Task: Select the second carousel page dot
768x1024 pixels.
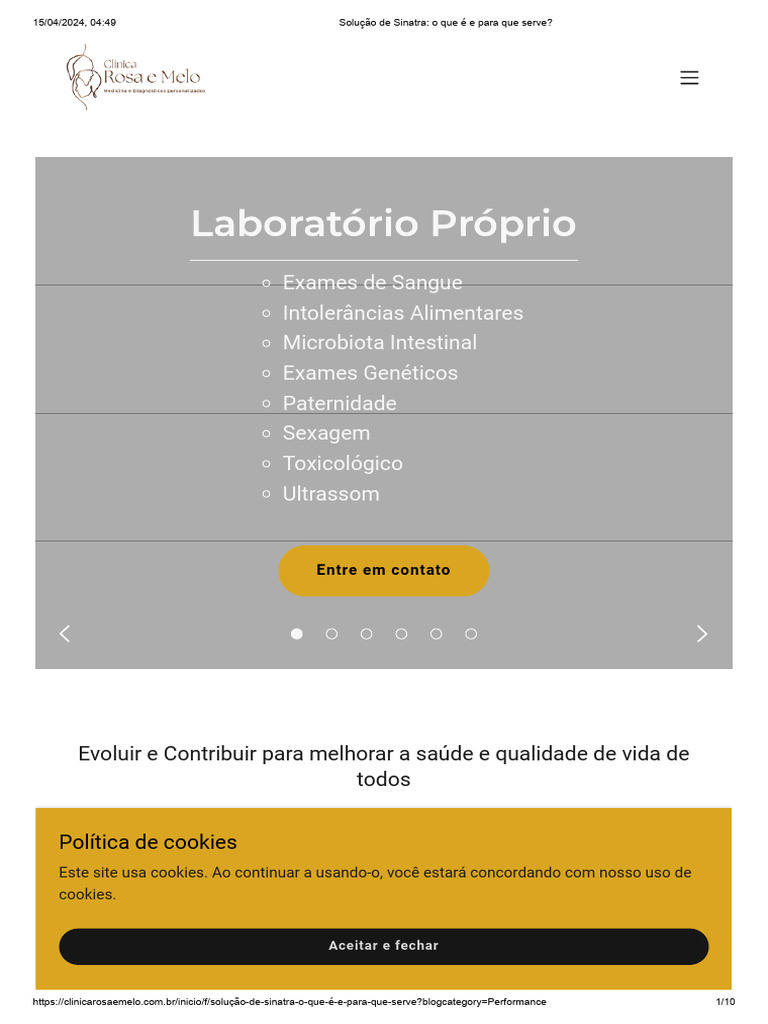Action: pyautogui.click(x=332, y=633)
